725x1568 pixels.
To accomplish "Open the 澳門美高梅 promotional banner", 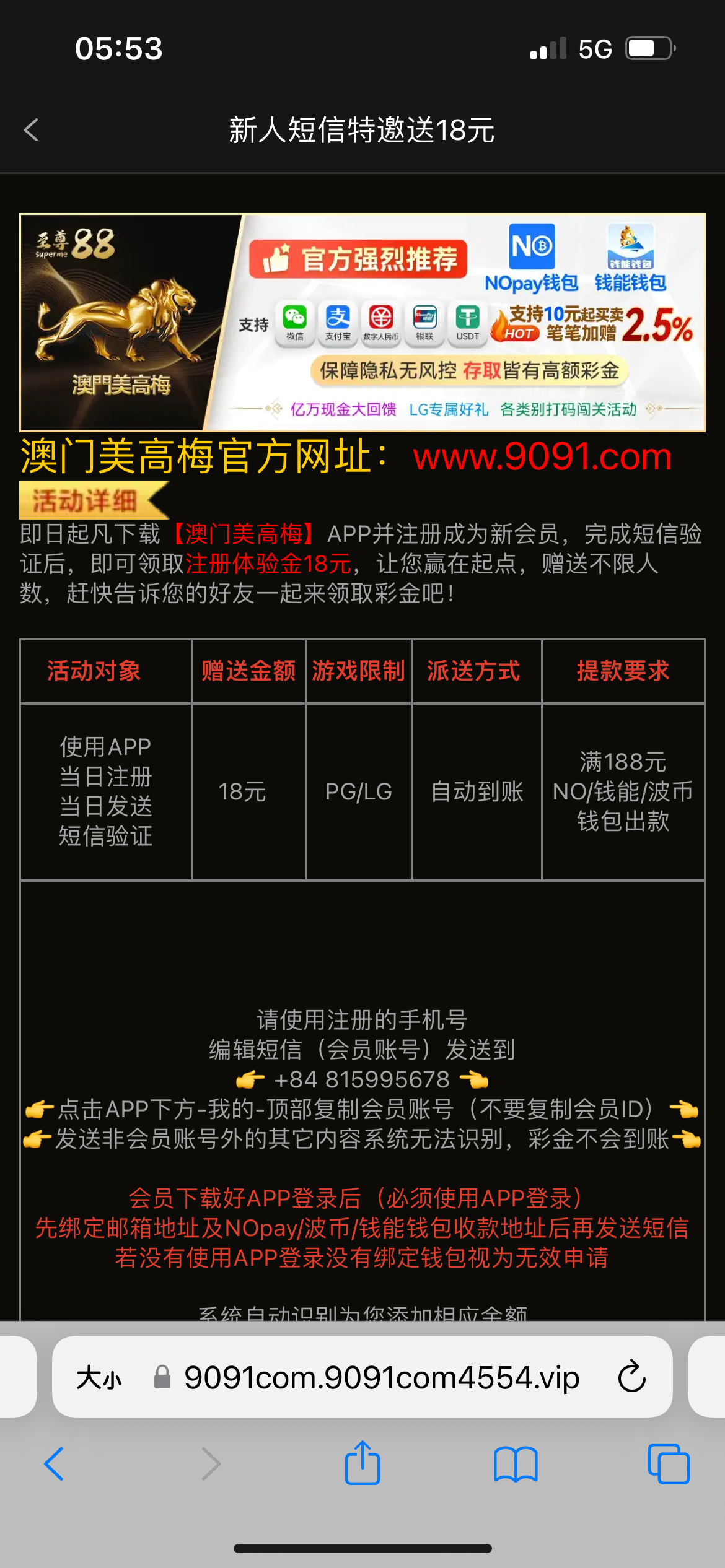I will 362,322.
